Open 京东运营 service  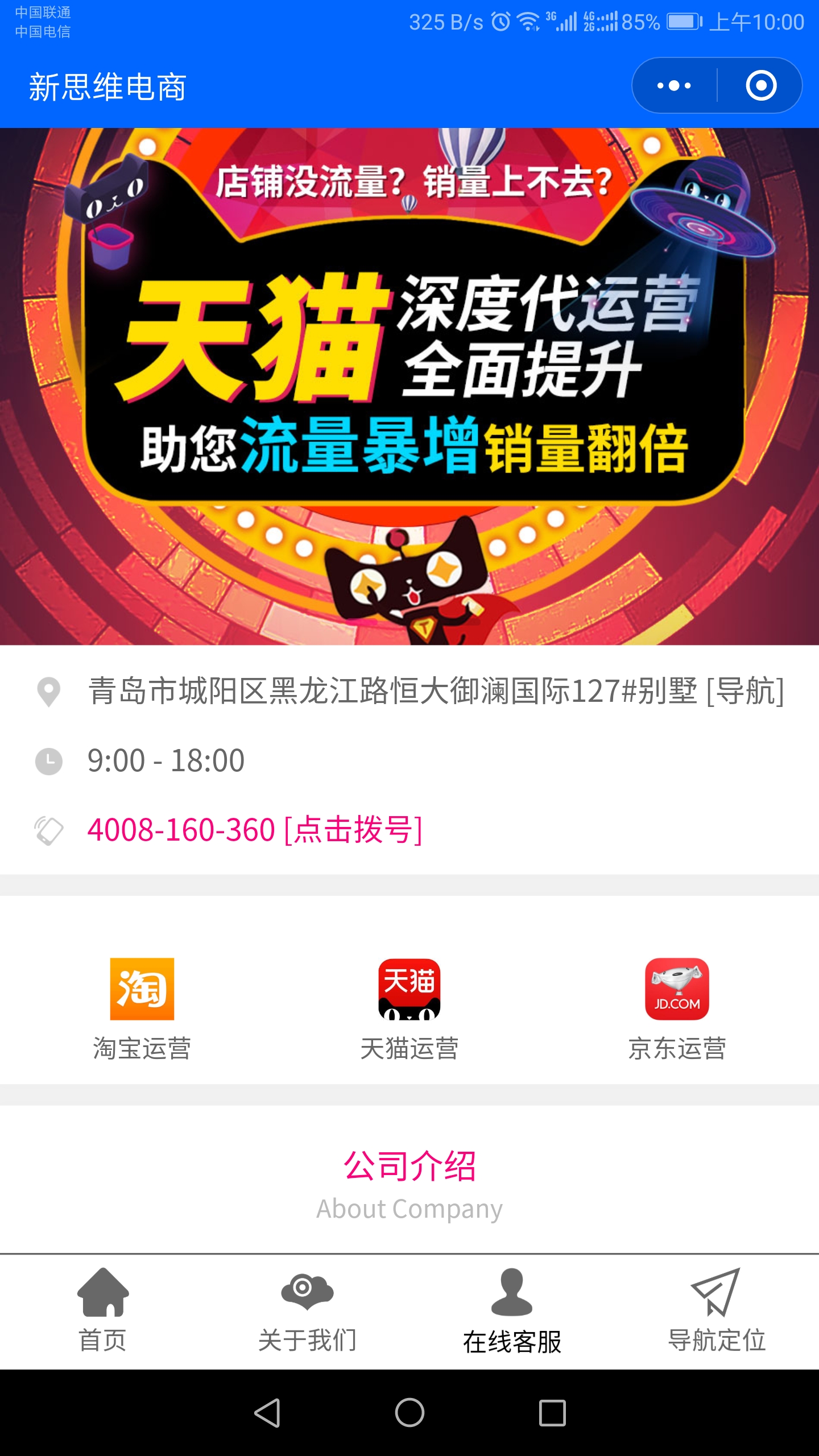(x=677, y=1007)
